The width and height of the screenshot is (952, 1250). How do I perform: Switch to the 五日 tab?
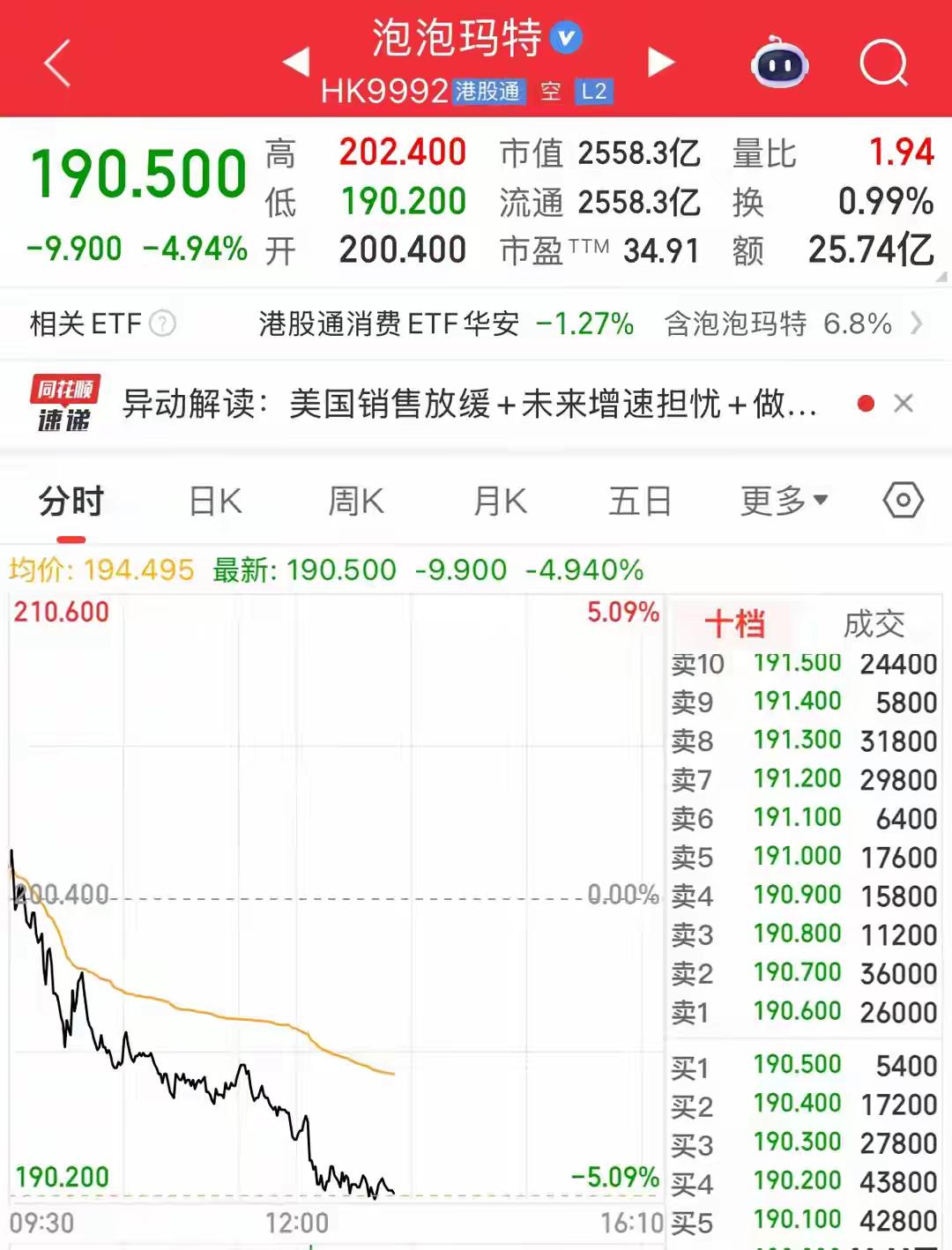[639, 501]
